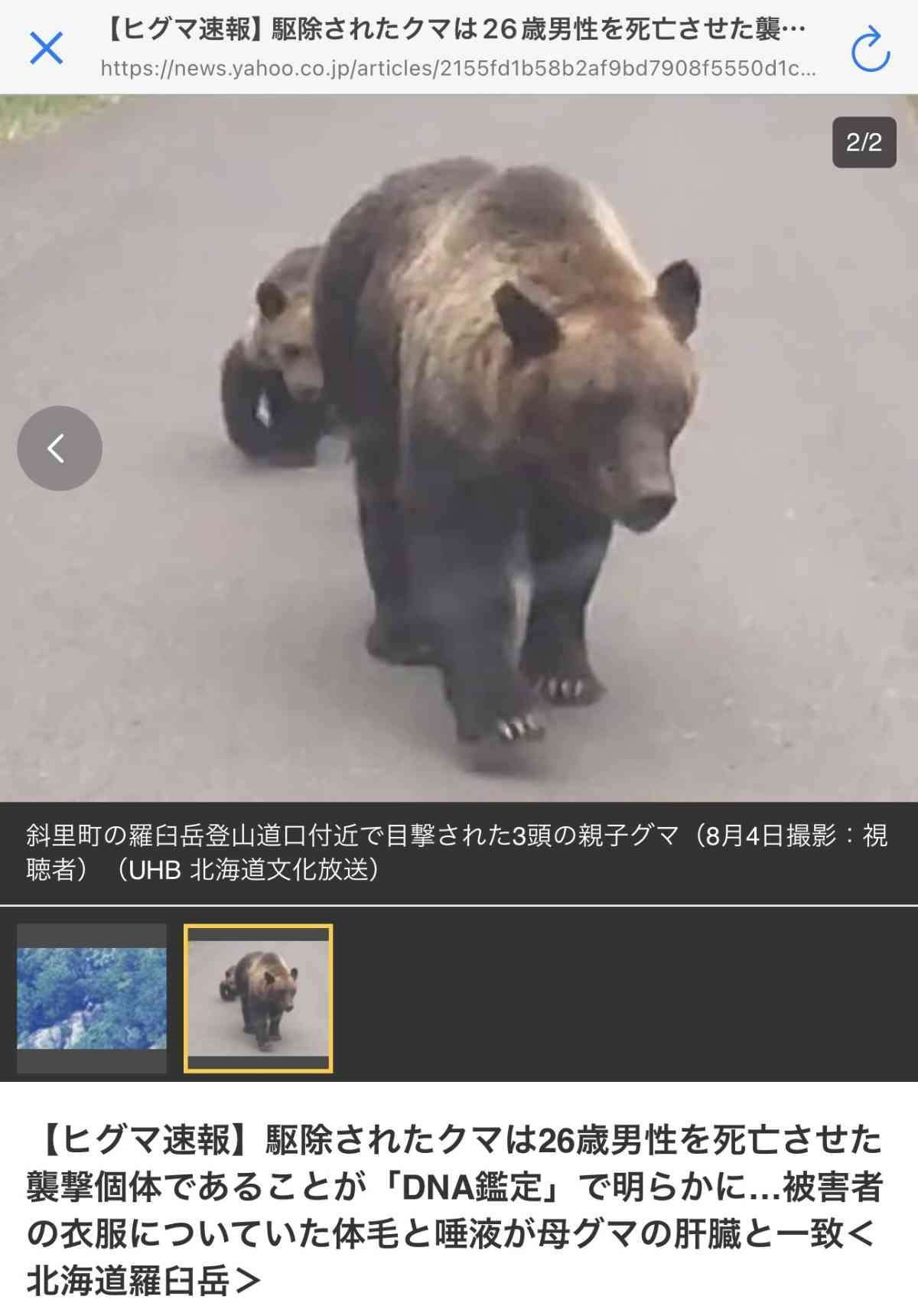Open the large bear photo
The width and height of the screenshot is (918, 1316).
coord(459,448)
